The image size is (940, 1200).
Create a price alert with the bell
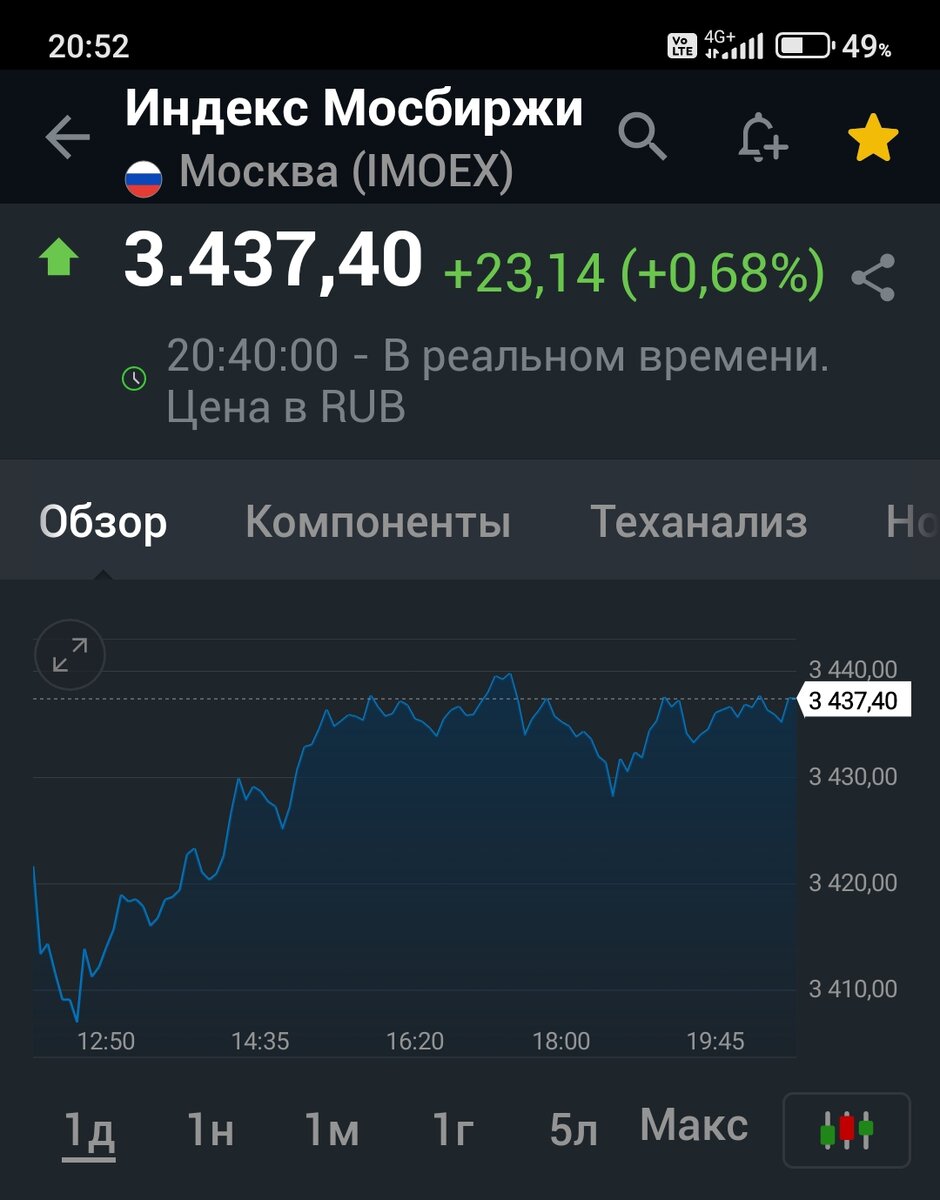(762, 138)
